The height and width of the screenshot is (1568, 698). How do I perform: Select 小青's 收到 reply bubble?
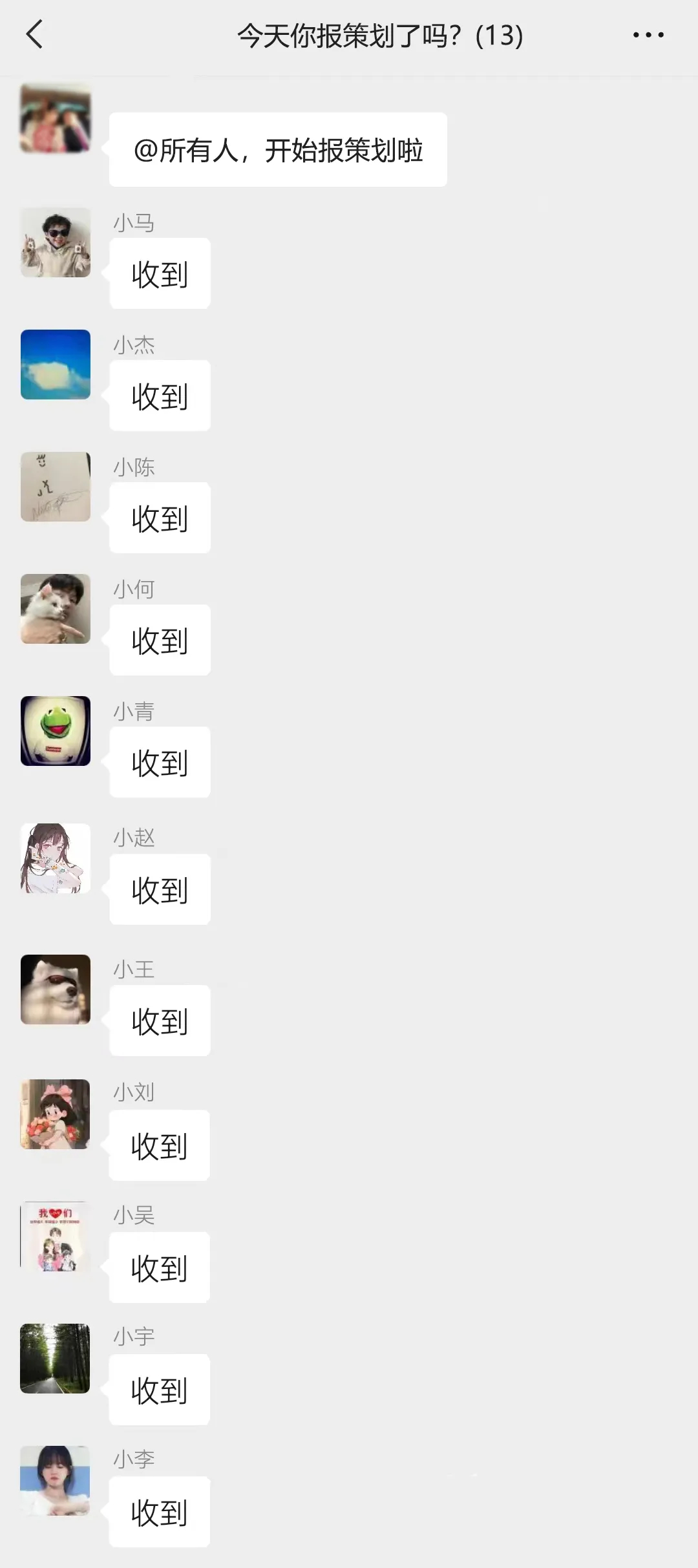(160, 763)
